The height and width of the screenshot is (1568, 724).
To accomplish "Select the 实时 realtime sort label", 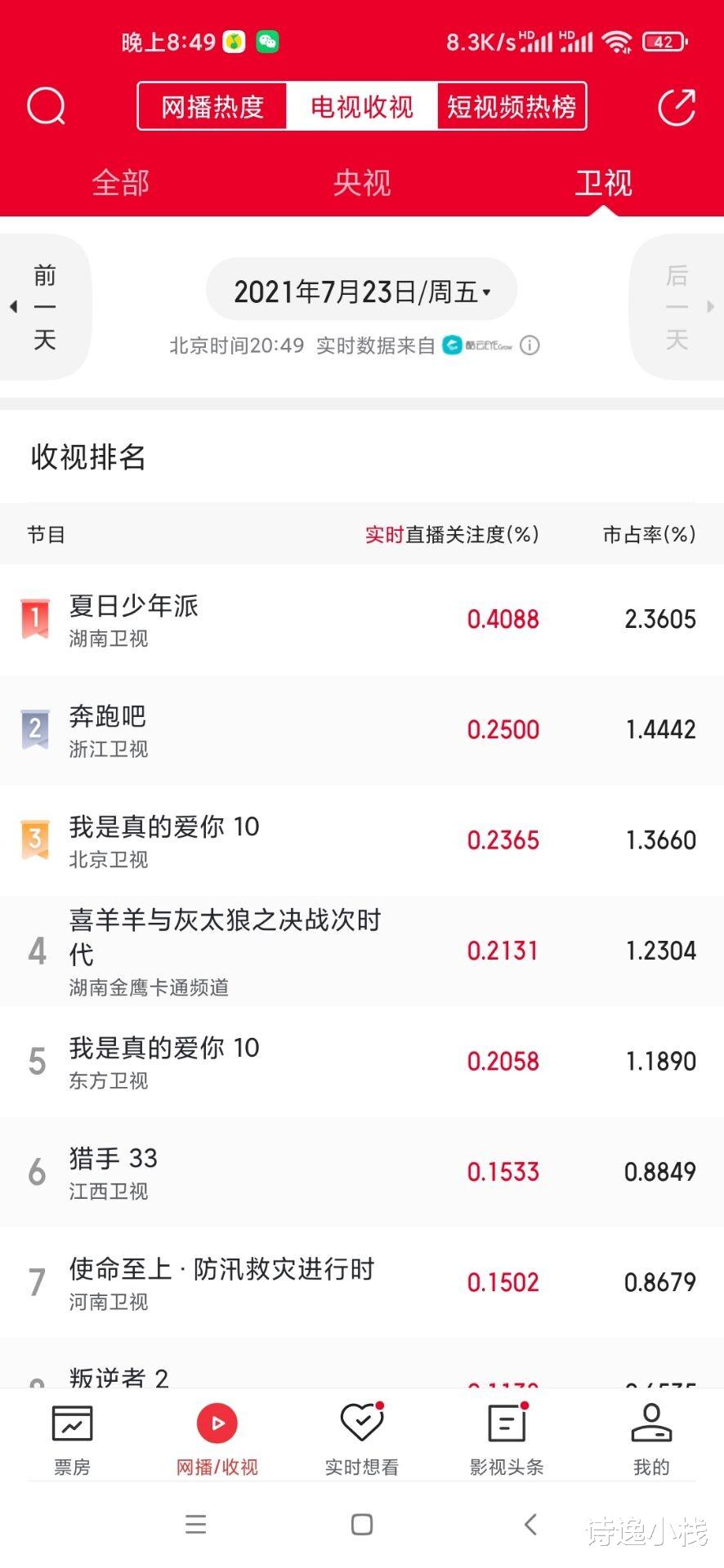I will (383, 535).
